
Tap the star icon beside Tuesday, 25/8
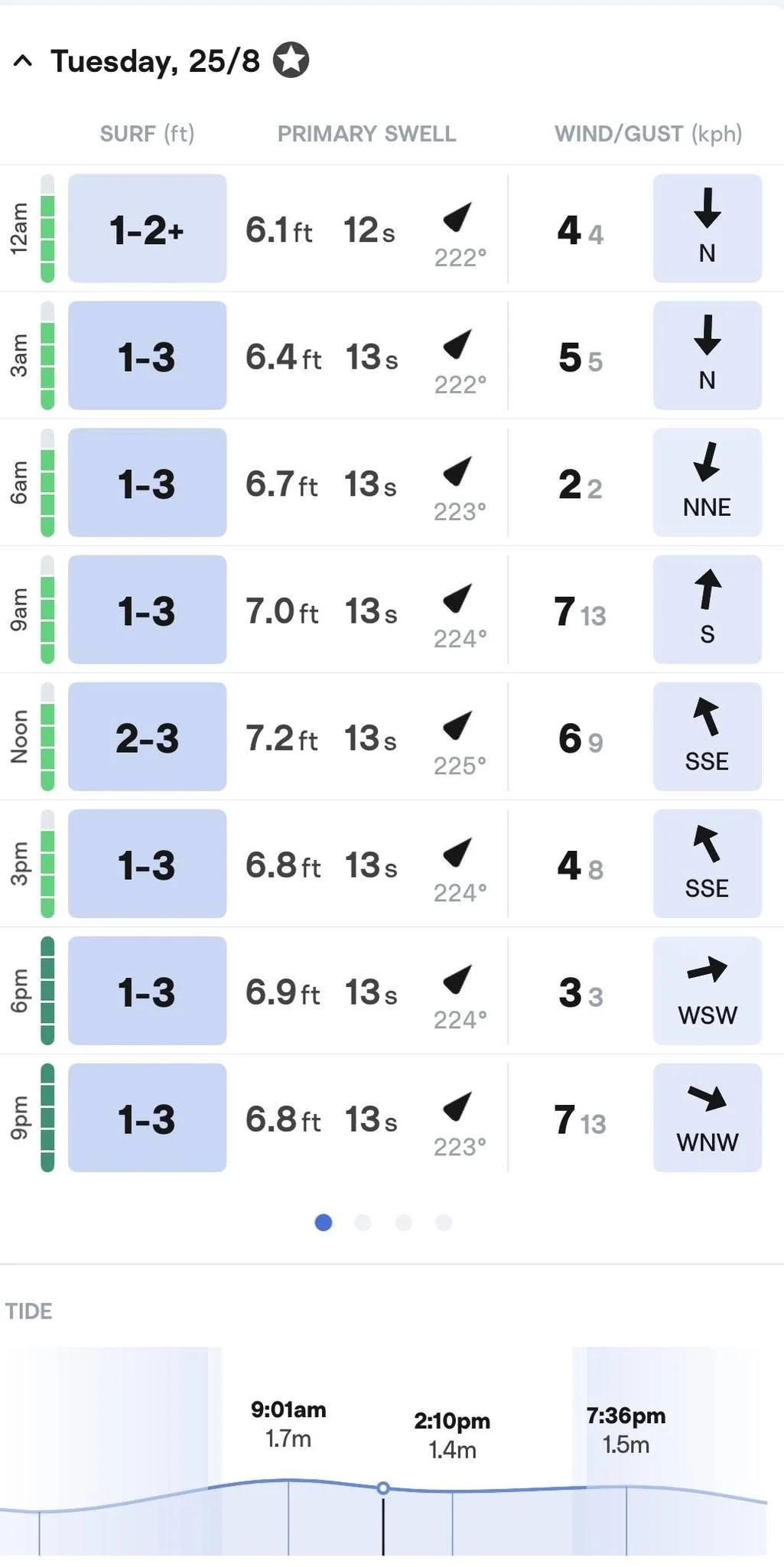tap(291, 60)
